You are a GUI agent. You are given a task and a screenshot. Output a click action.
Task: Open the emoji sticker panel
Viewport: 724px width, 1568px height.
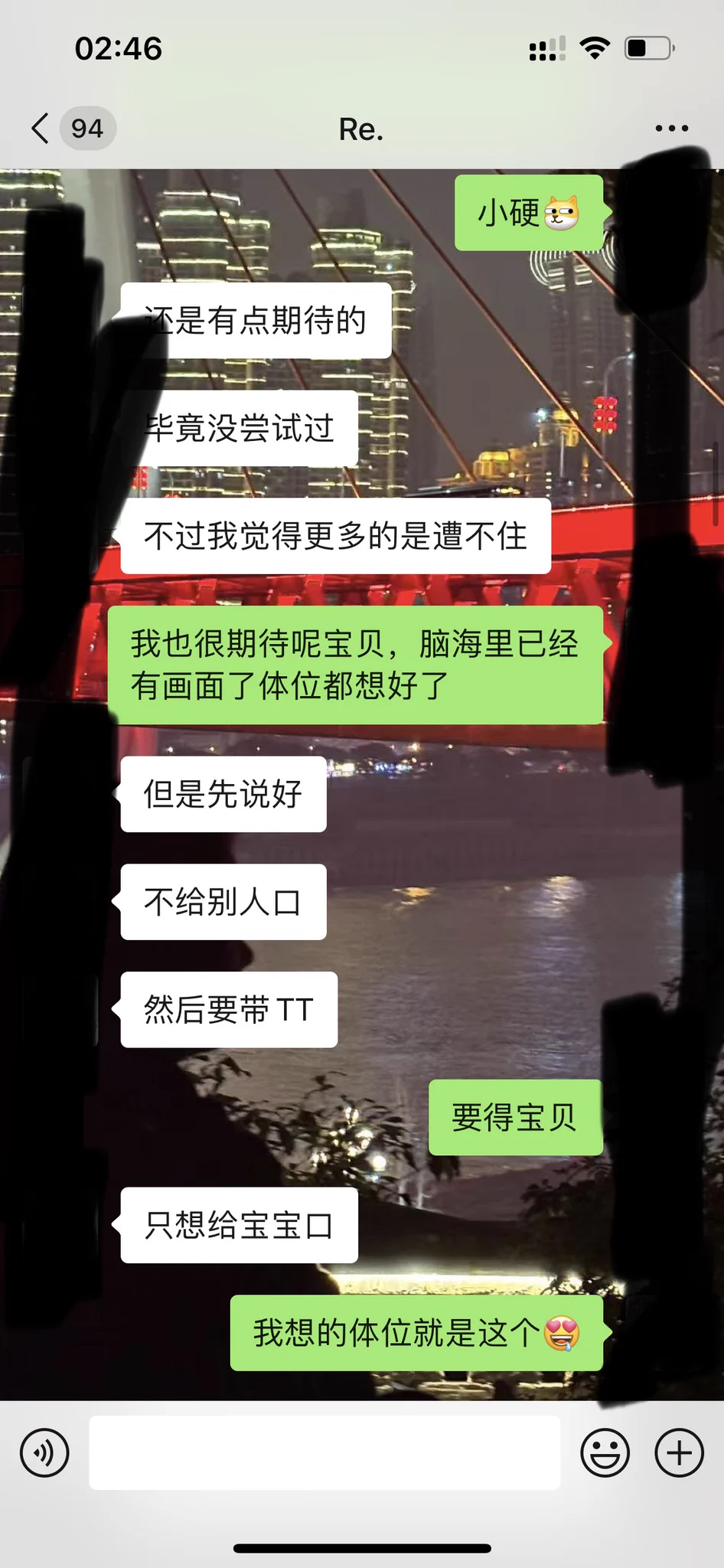pyautogui.click(x=605, y=1452)
